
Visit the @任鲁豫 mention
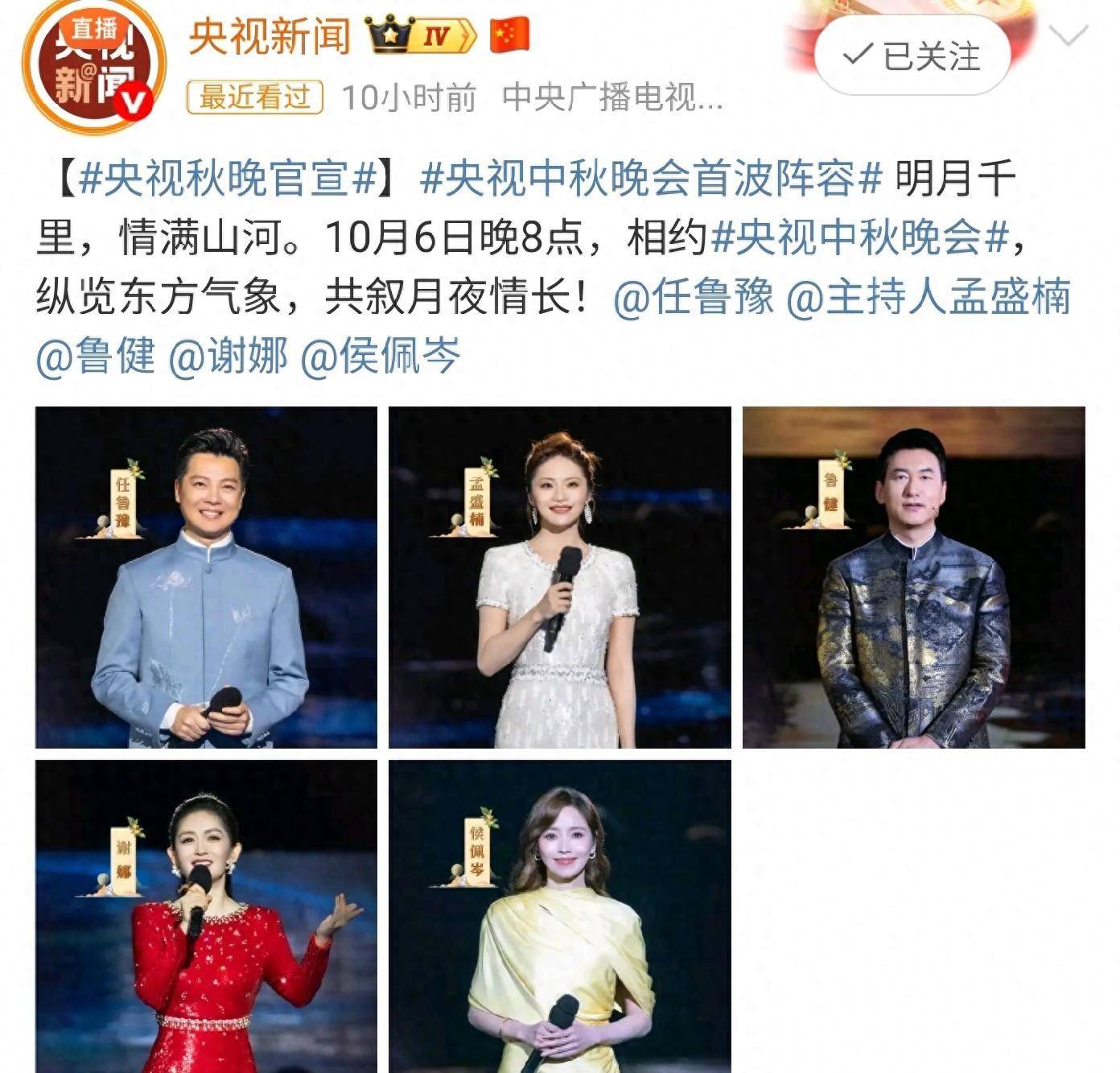point(692,297)
